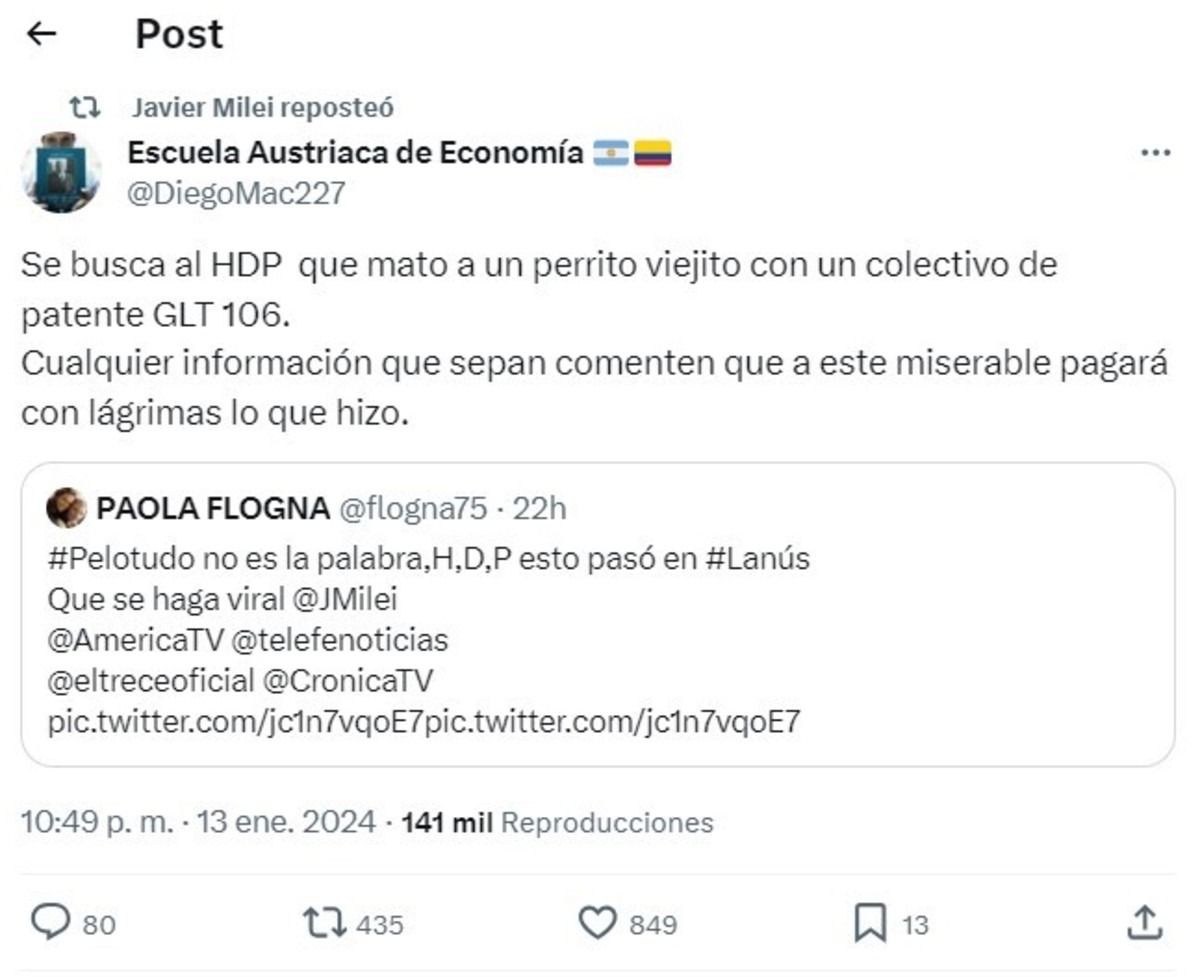The width and height of the screenshot is (1200, 977).
Task: Go back using the arrow icon
Action: point(41,34)
